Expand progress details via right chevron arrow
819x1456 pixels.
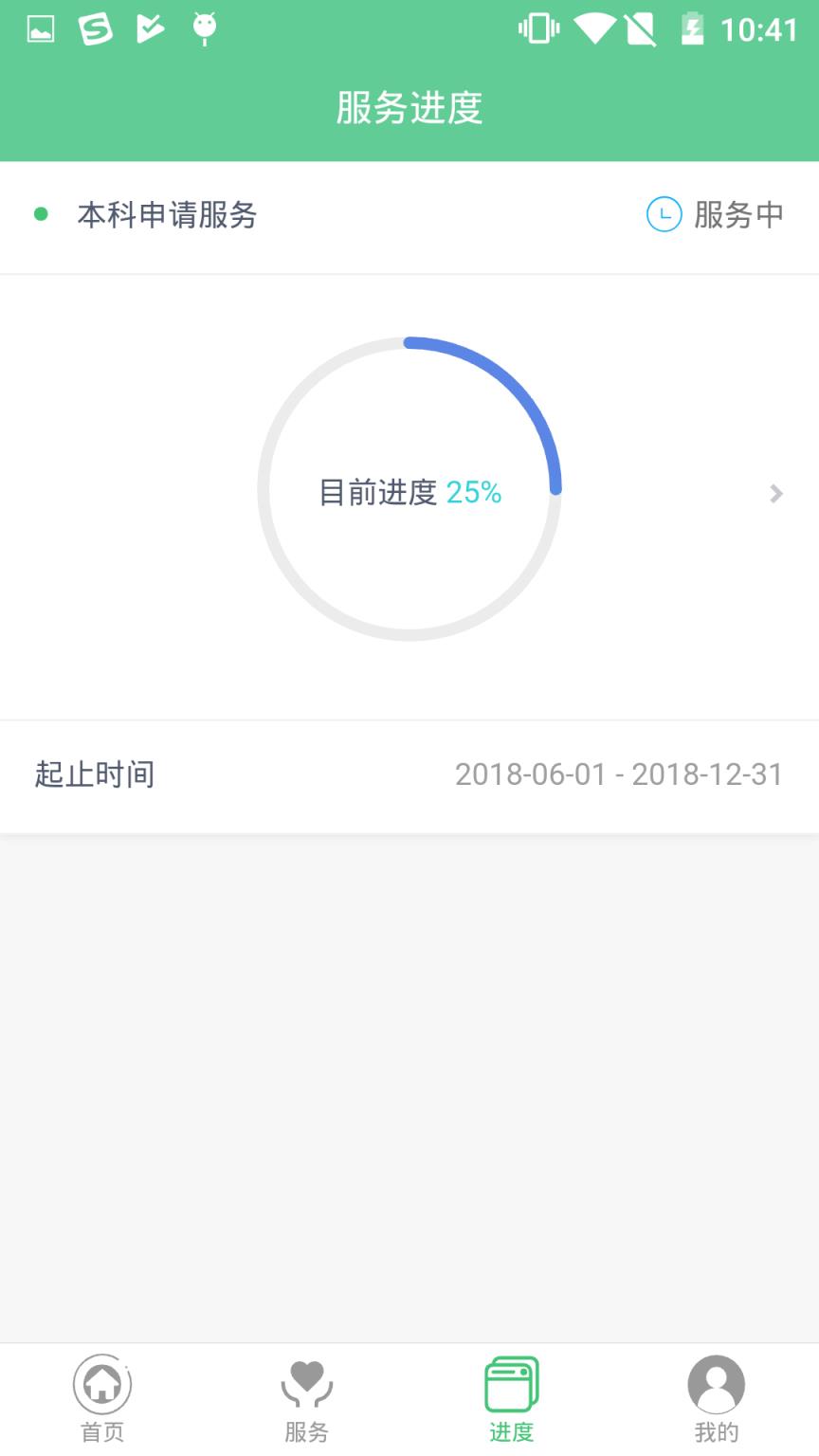coord(775,494)
